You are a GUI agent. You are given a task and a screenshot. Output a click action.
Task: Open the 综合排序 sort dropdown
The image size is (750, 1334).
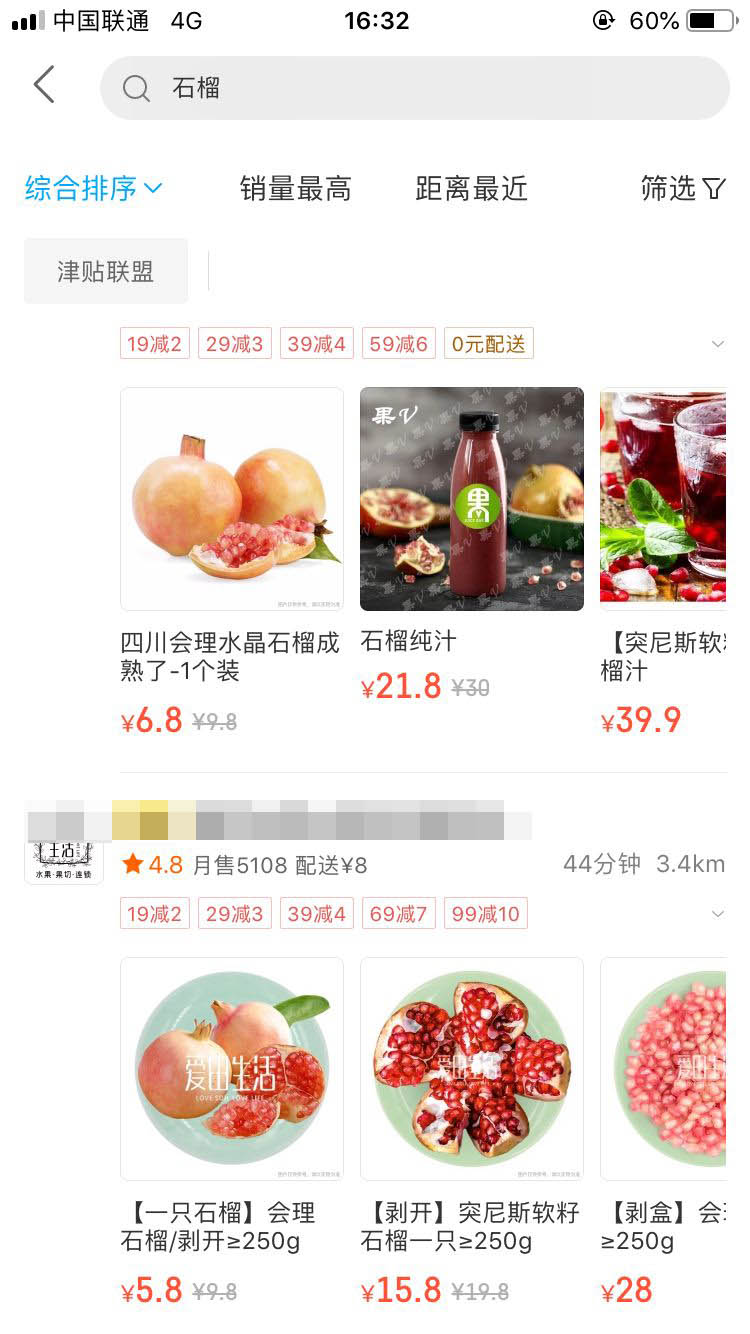[93, 188]
